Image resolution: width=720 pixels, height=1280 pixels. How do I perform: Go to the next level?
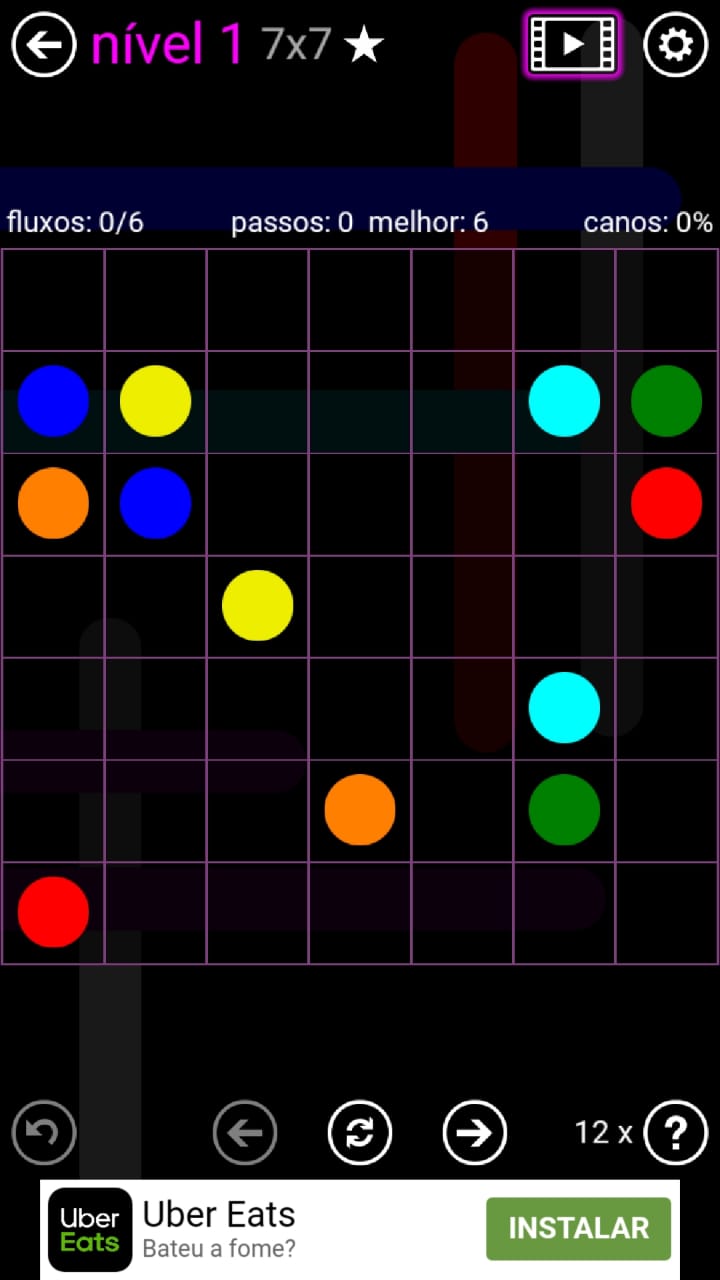coord(474,1133)
